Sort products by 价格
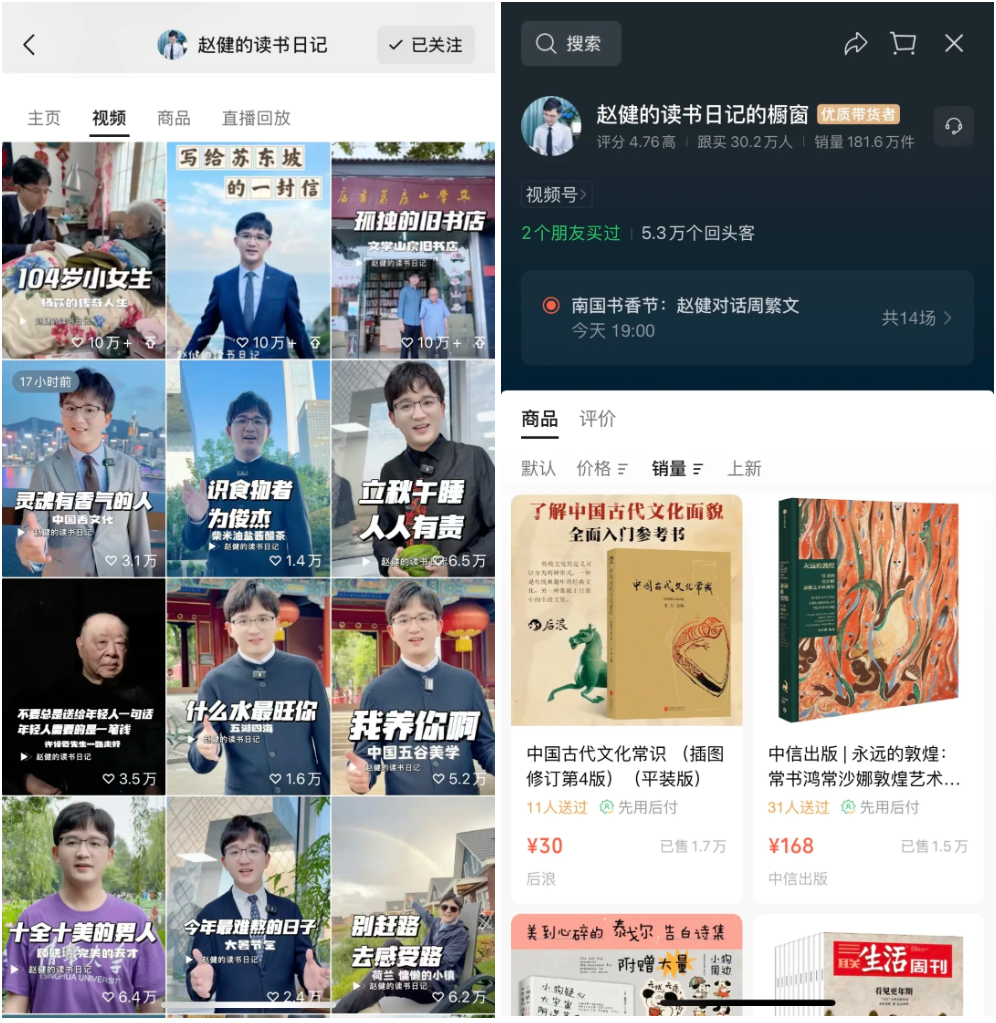 pyautogui.click(x=601, y=468)
